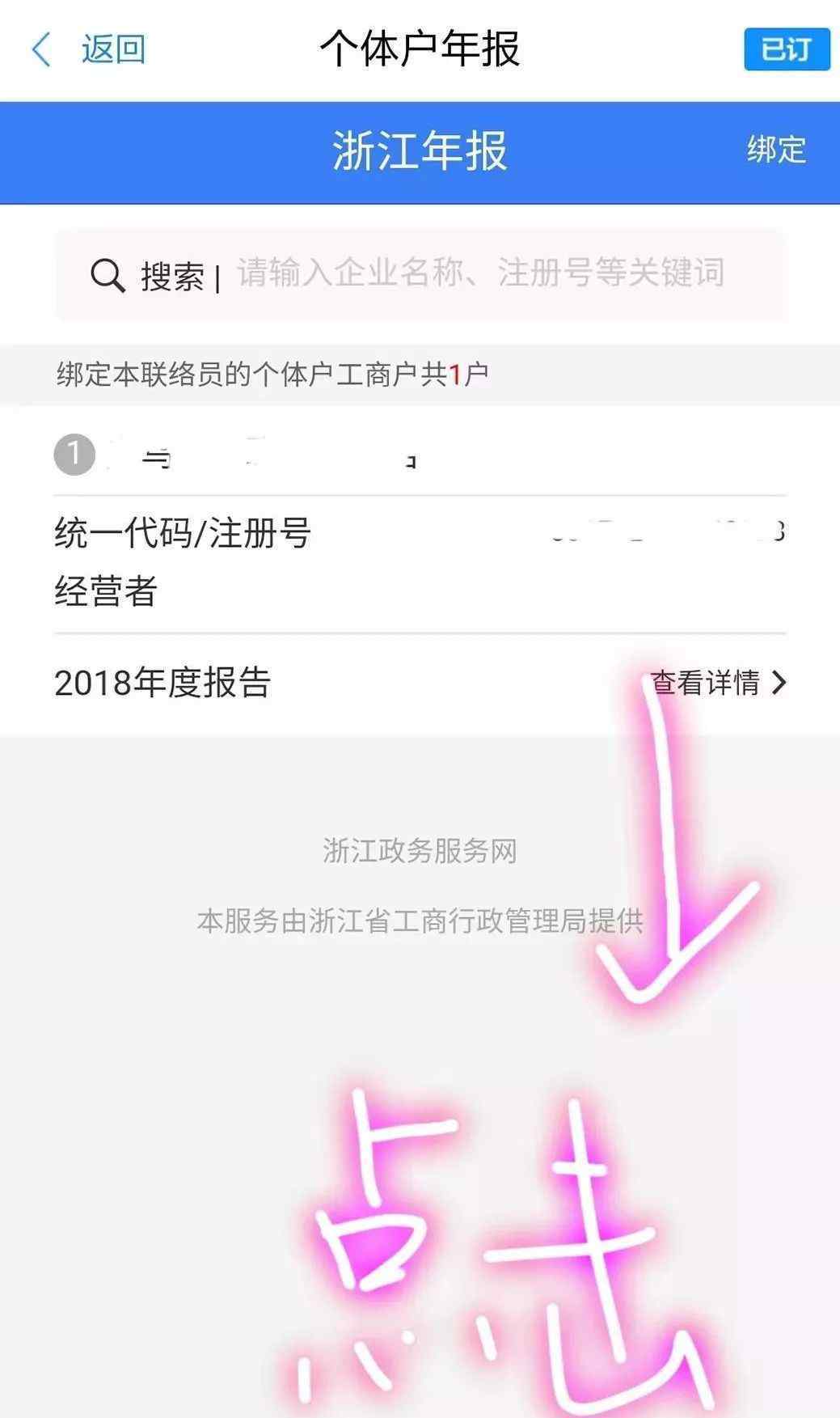This screenshot has width=840, height=1418.
Task: Tap the 已订 subscribe button
Action: pyautogui.click(x=787, y=49)
